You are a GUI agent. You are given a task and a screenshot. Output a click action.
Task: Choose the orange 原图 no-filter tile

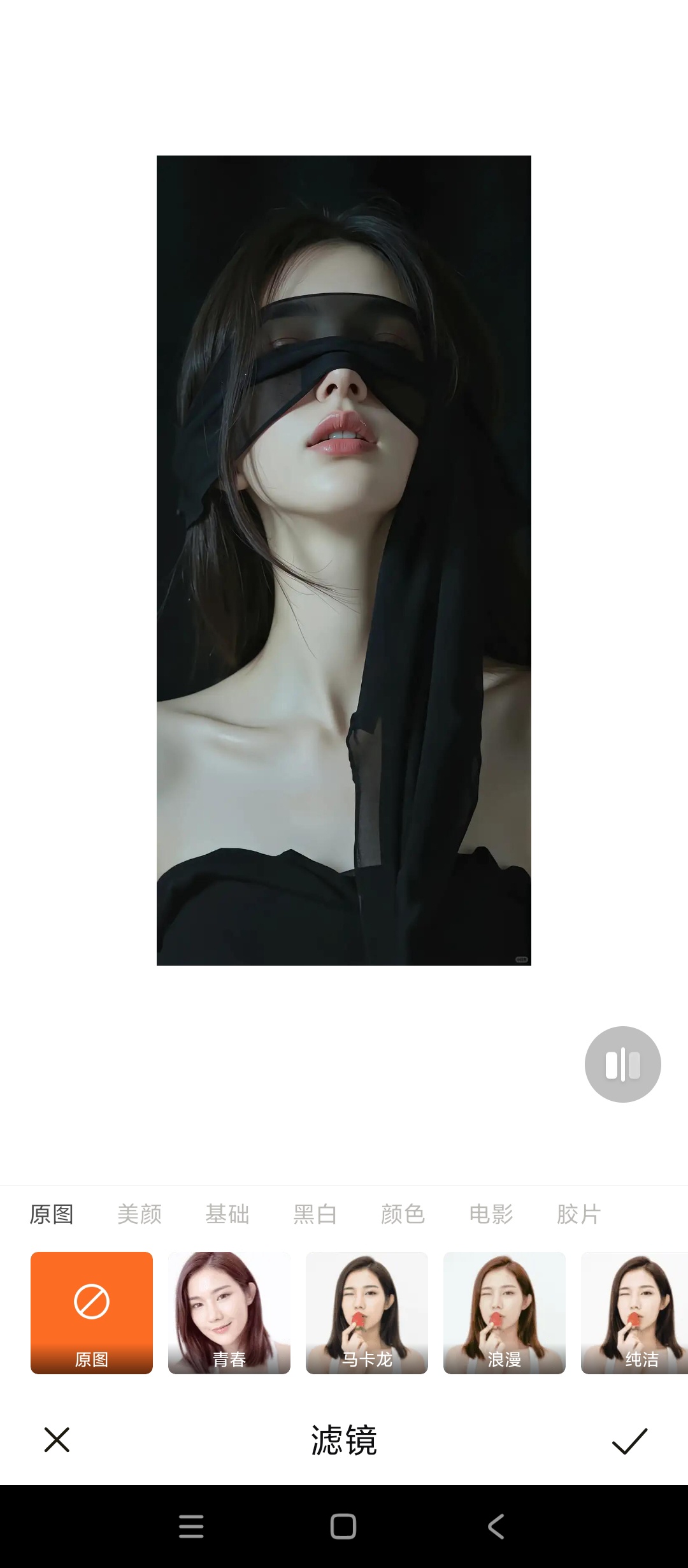coord(92,1312)
